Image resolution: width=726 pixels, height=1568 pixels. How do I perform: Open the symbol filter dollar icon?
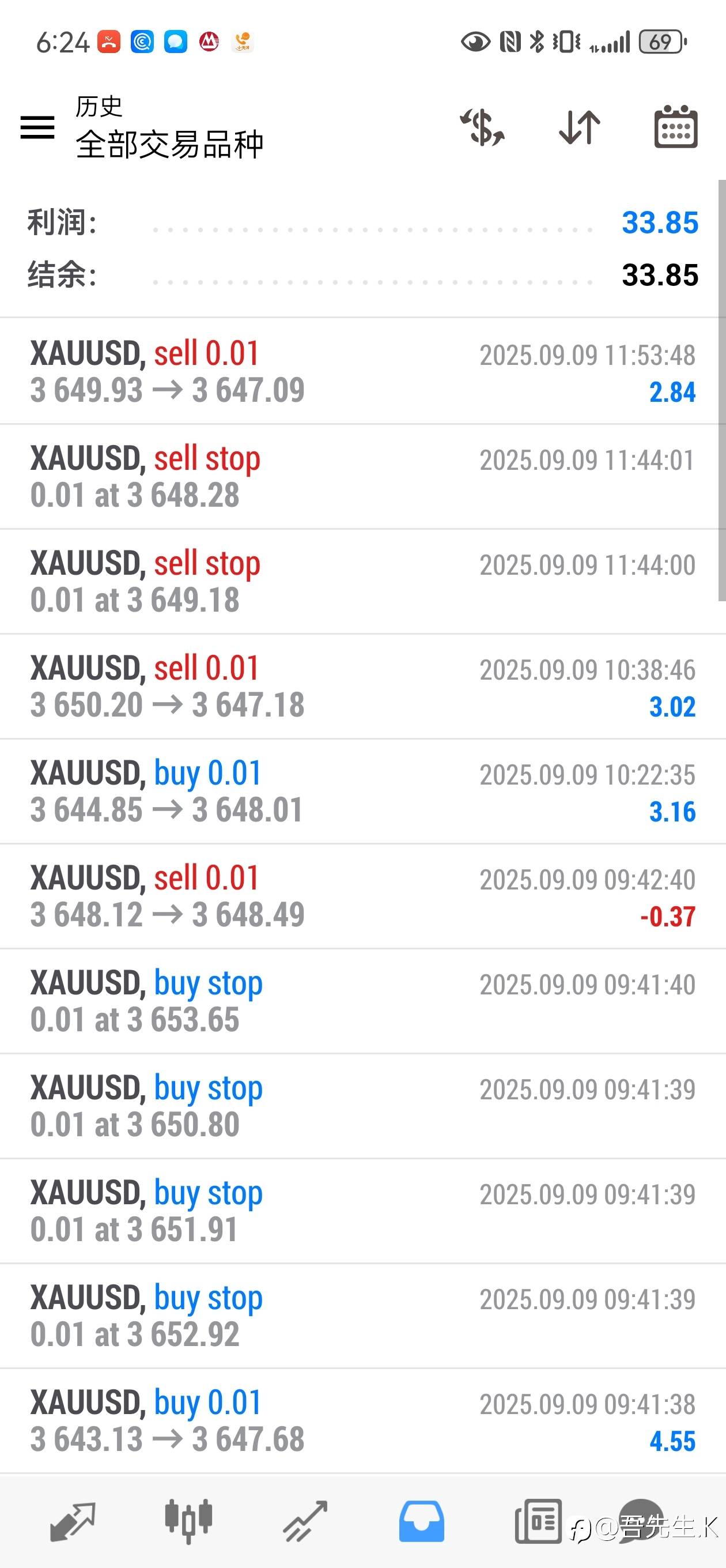482,128
